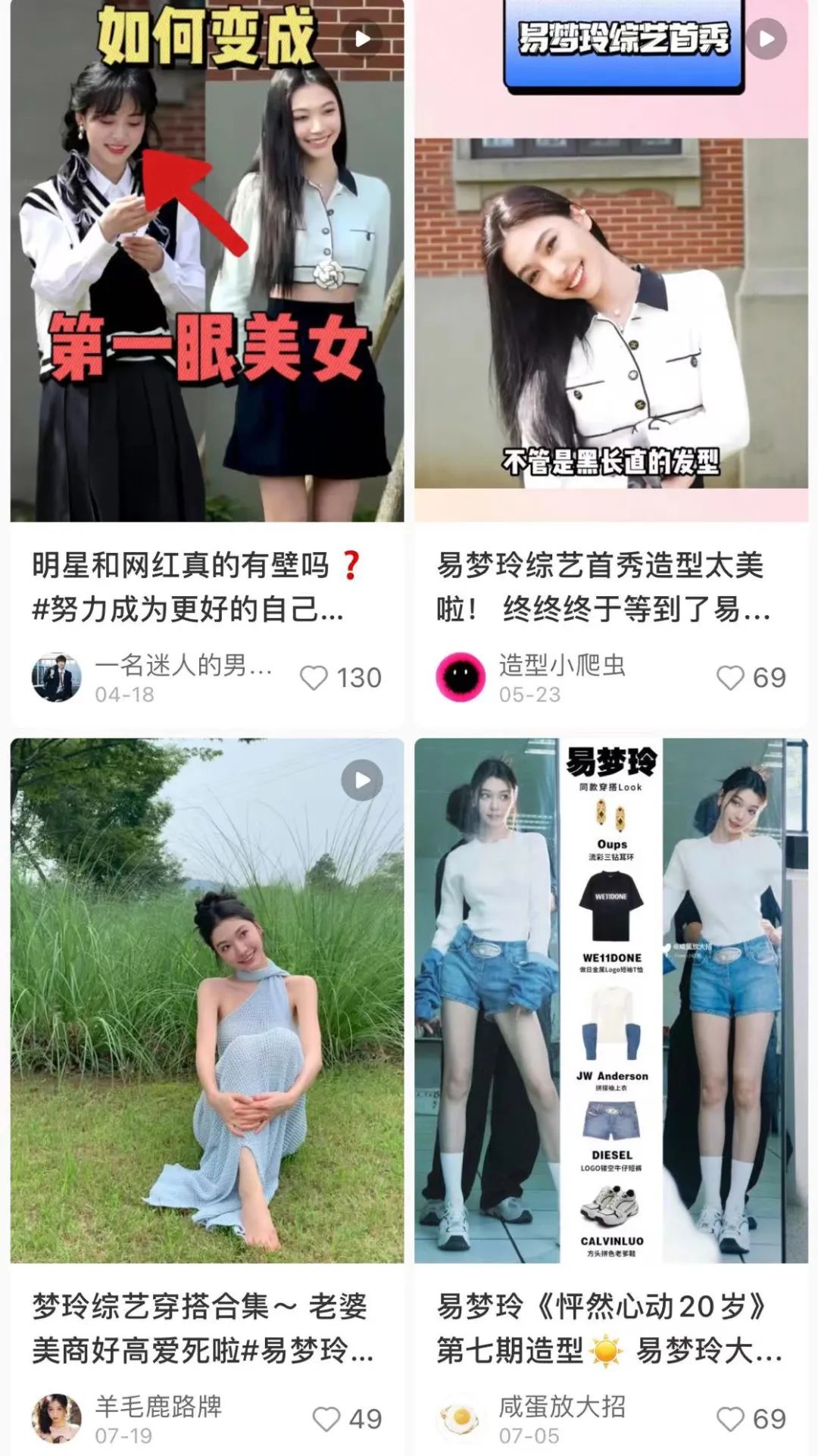818x1456 pixels.
Task: Visit the profile of 咸蛋放大招
Action: click(x=461, y=1418)
